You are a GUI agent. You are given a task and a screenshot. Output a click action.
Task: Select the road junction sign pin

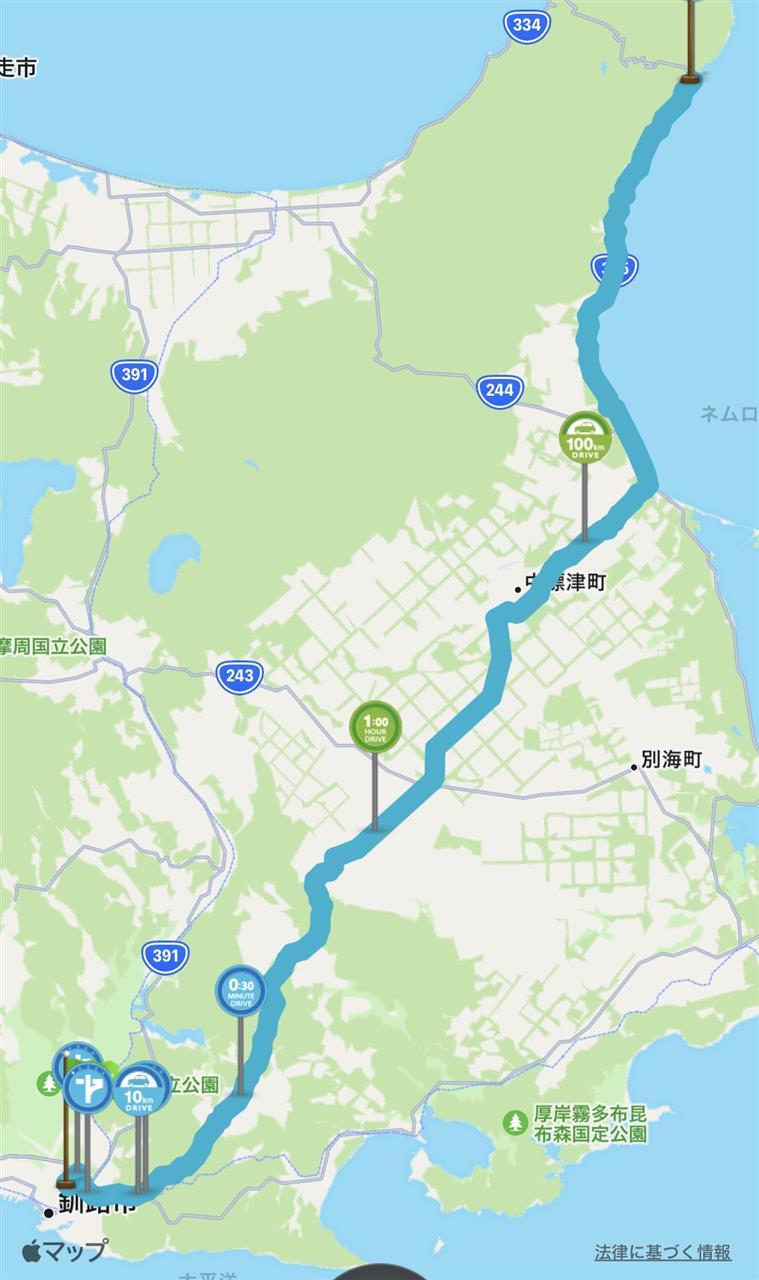[x=88, y=1088]
